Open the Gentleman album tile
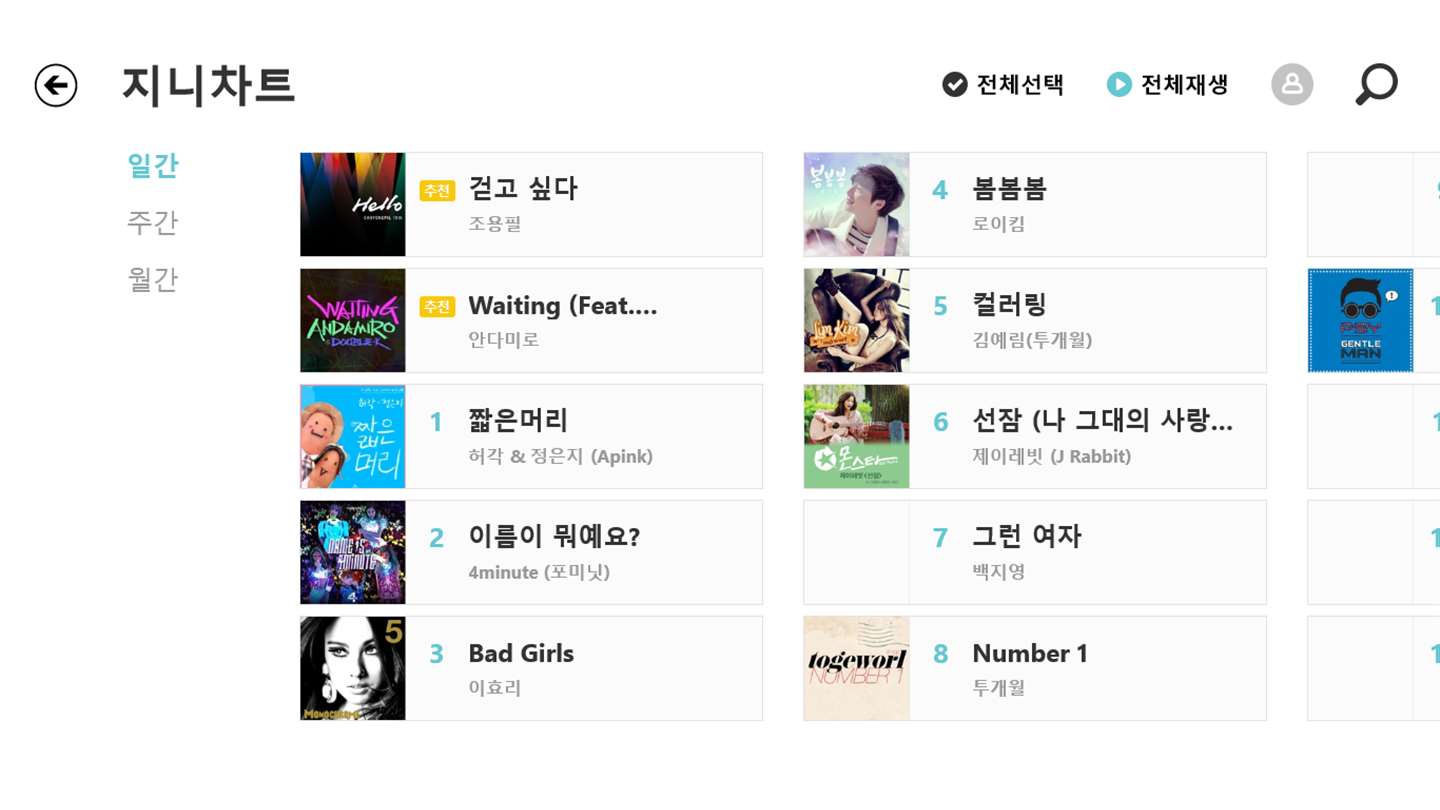 pyautogui.click(x=1361, y=320)
